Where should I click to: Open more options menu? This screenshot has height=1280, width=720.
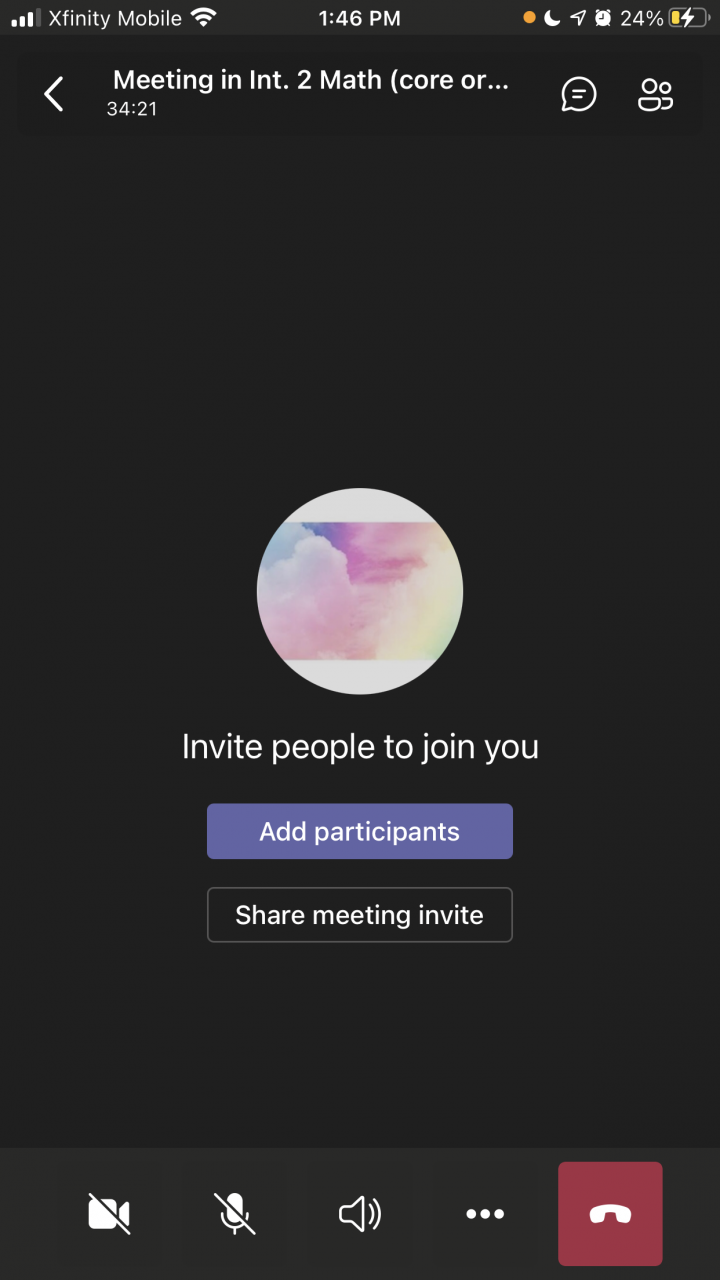pos(485,1214)
